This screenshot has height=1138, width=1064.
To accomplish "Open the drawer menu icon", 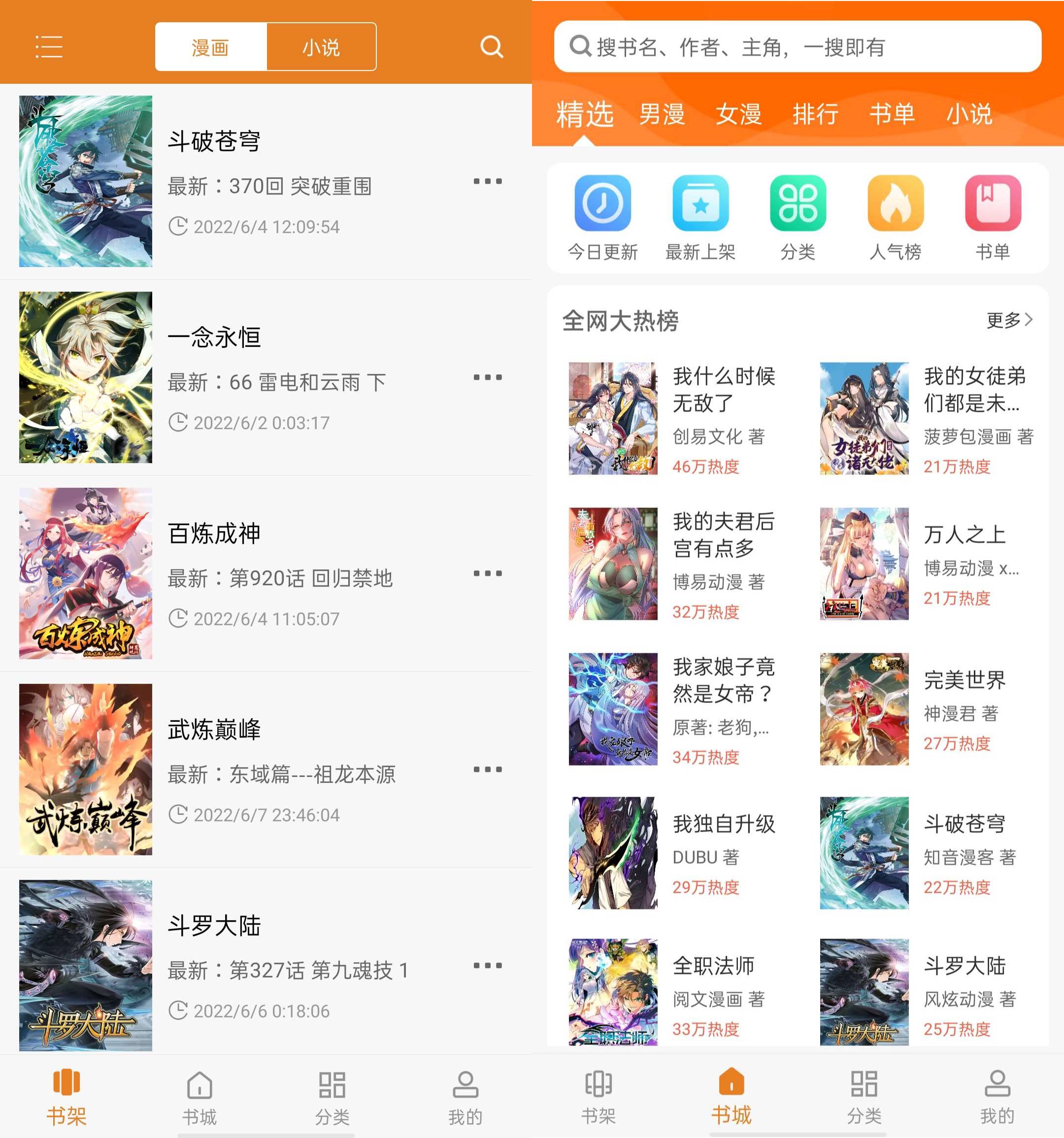I will [49, 47].
